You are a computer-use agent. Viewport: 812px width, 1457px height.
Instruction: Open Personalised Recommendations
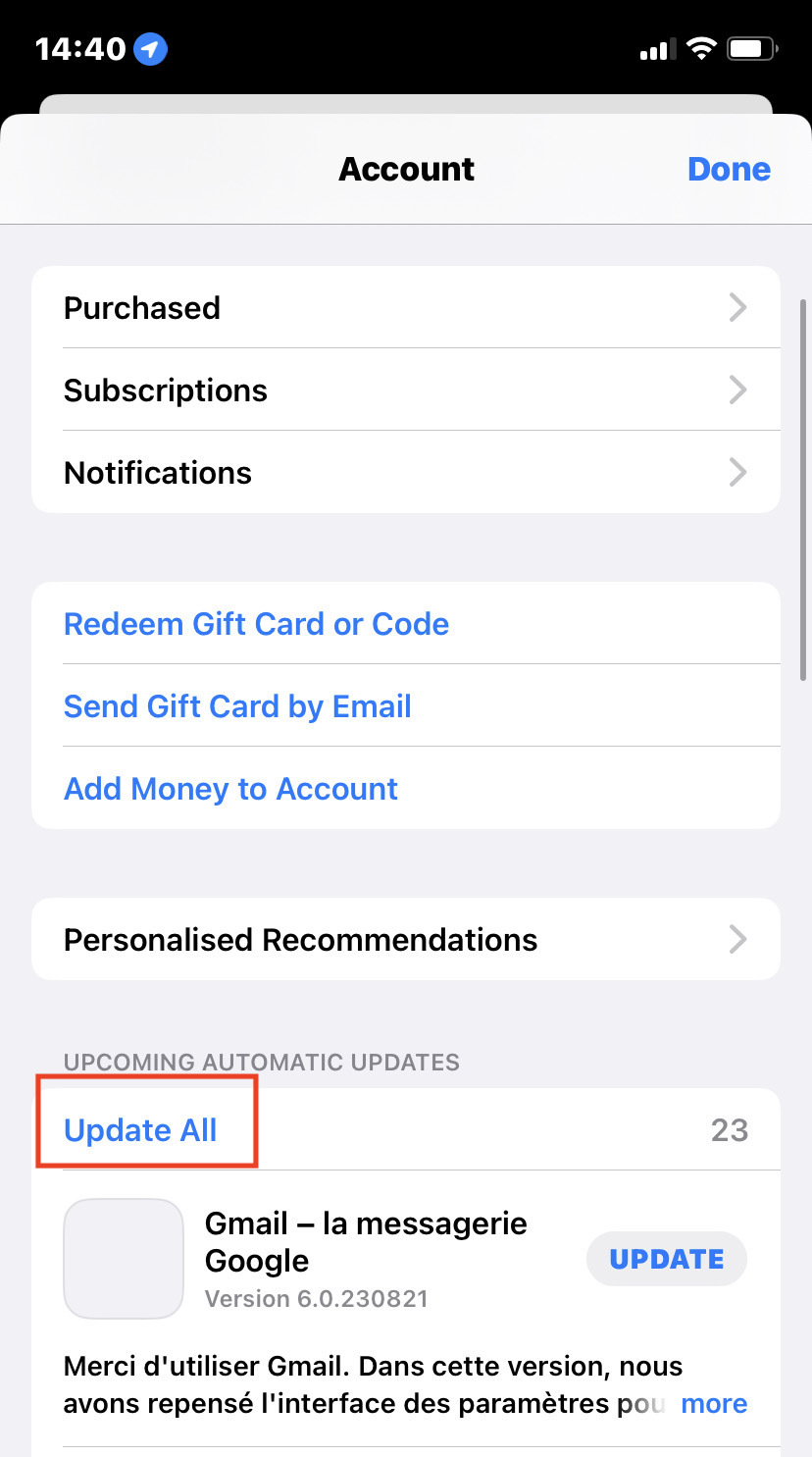coord(405,940)
